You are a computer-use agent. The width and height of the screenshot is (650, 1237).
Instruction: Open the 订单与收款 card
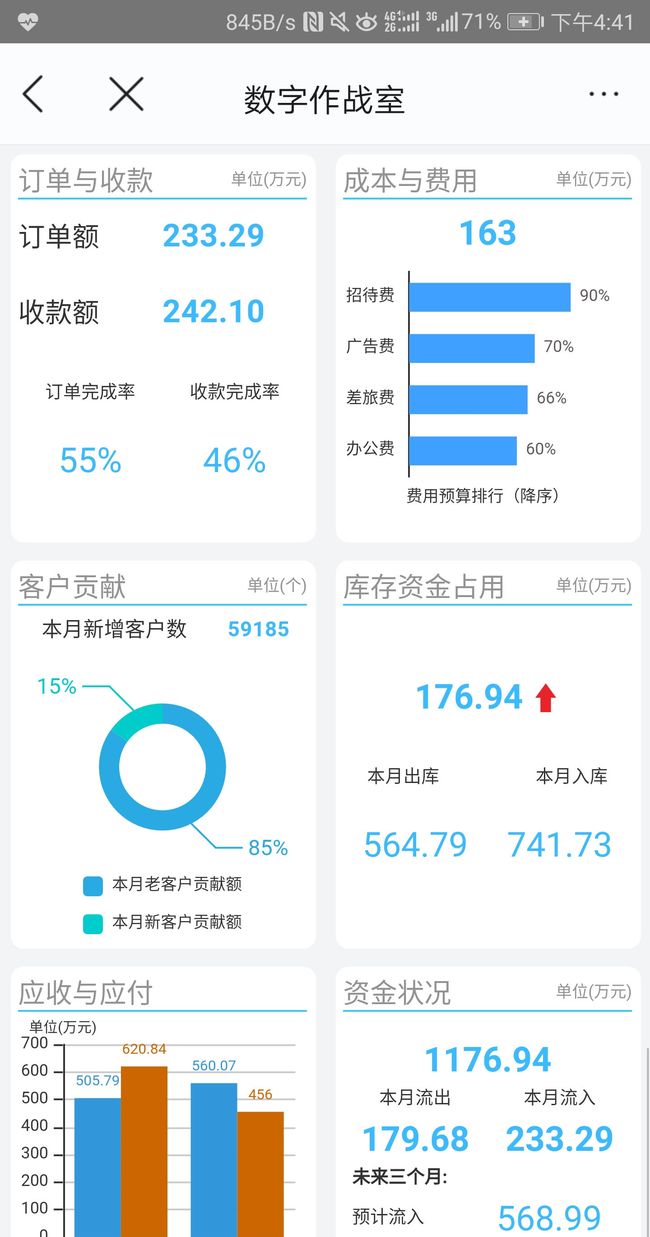click(163, 348)
